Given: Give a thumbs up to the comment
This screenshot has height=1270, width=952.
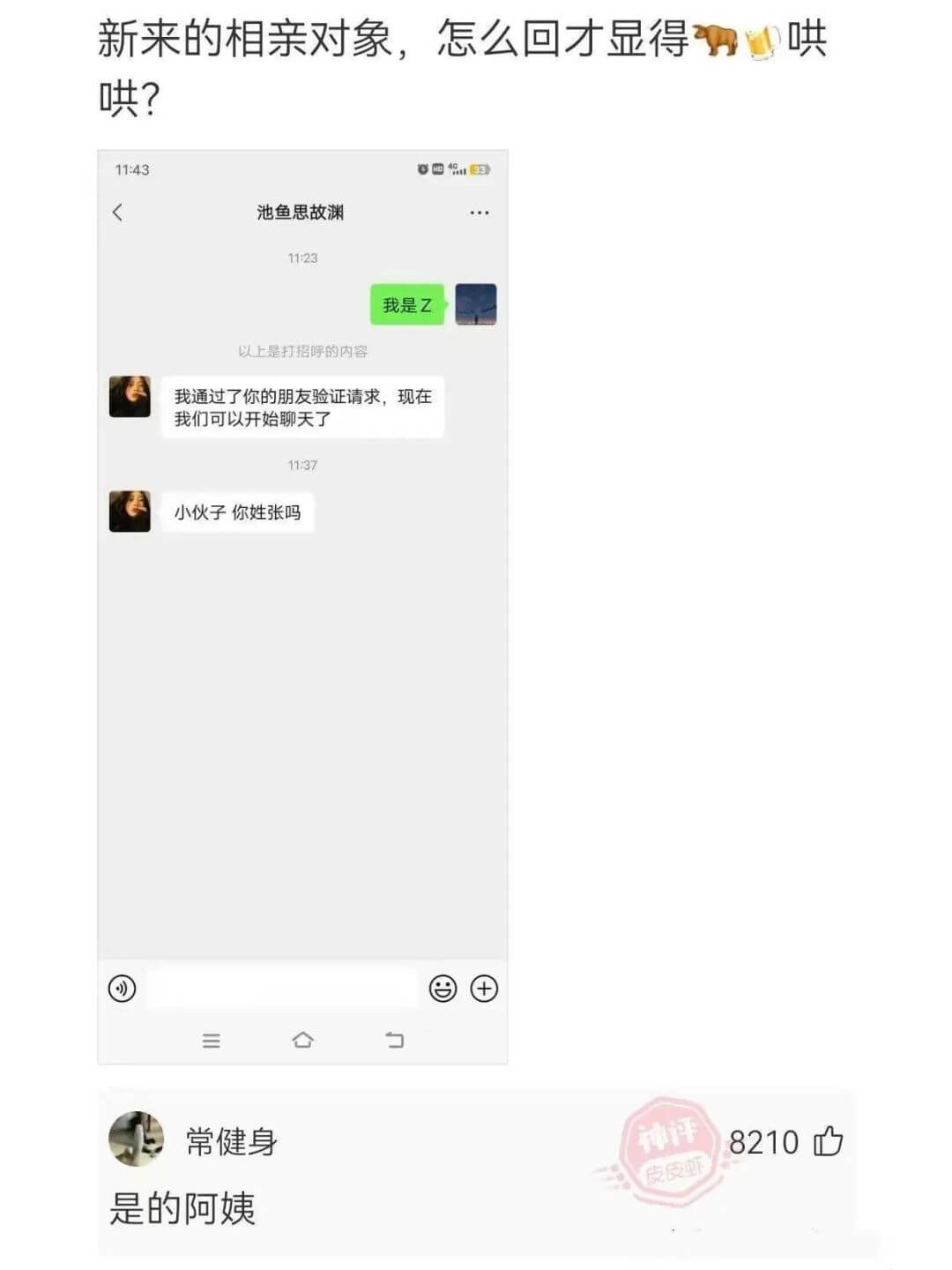Looking at the screenshot, I should pyautogui.click(x=829, y=1140).
